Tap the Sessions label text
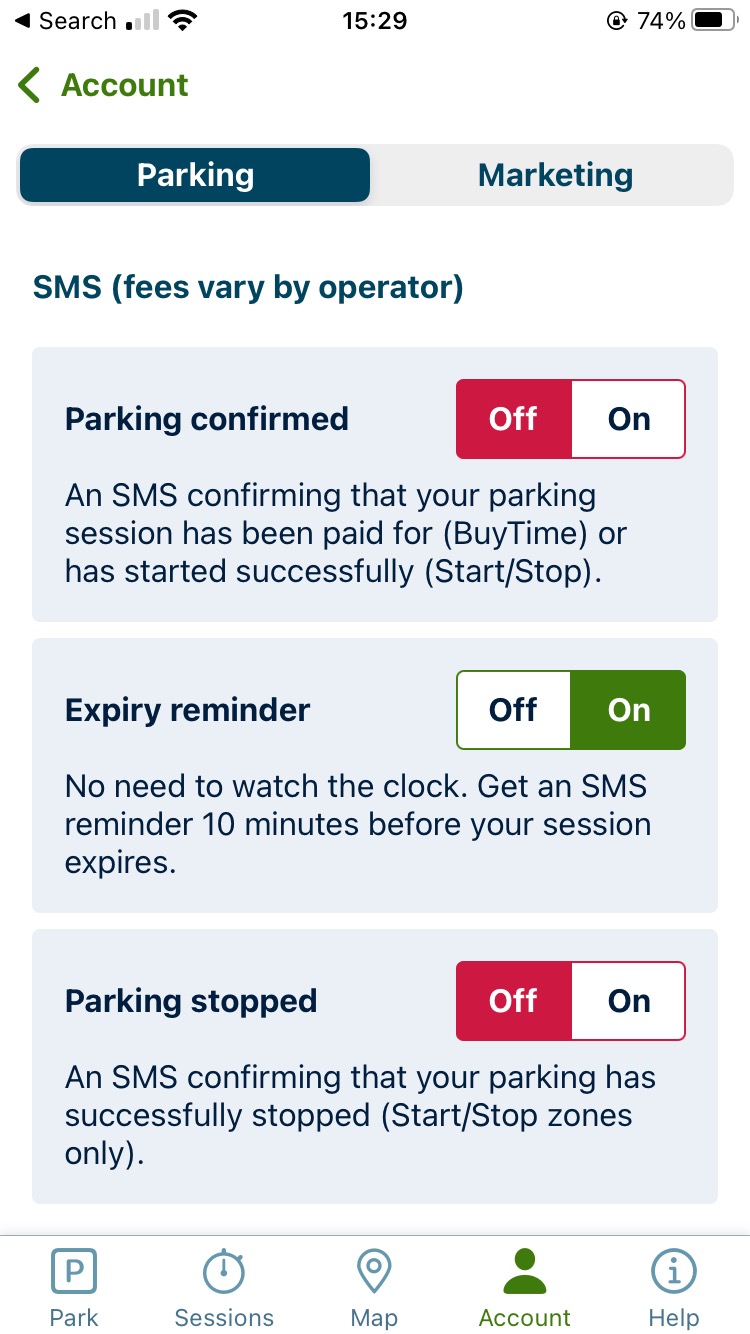Screen dimensions: 750x1334 click(224, 1317)
